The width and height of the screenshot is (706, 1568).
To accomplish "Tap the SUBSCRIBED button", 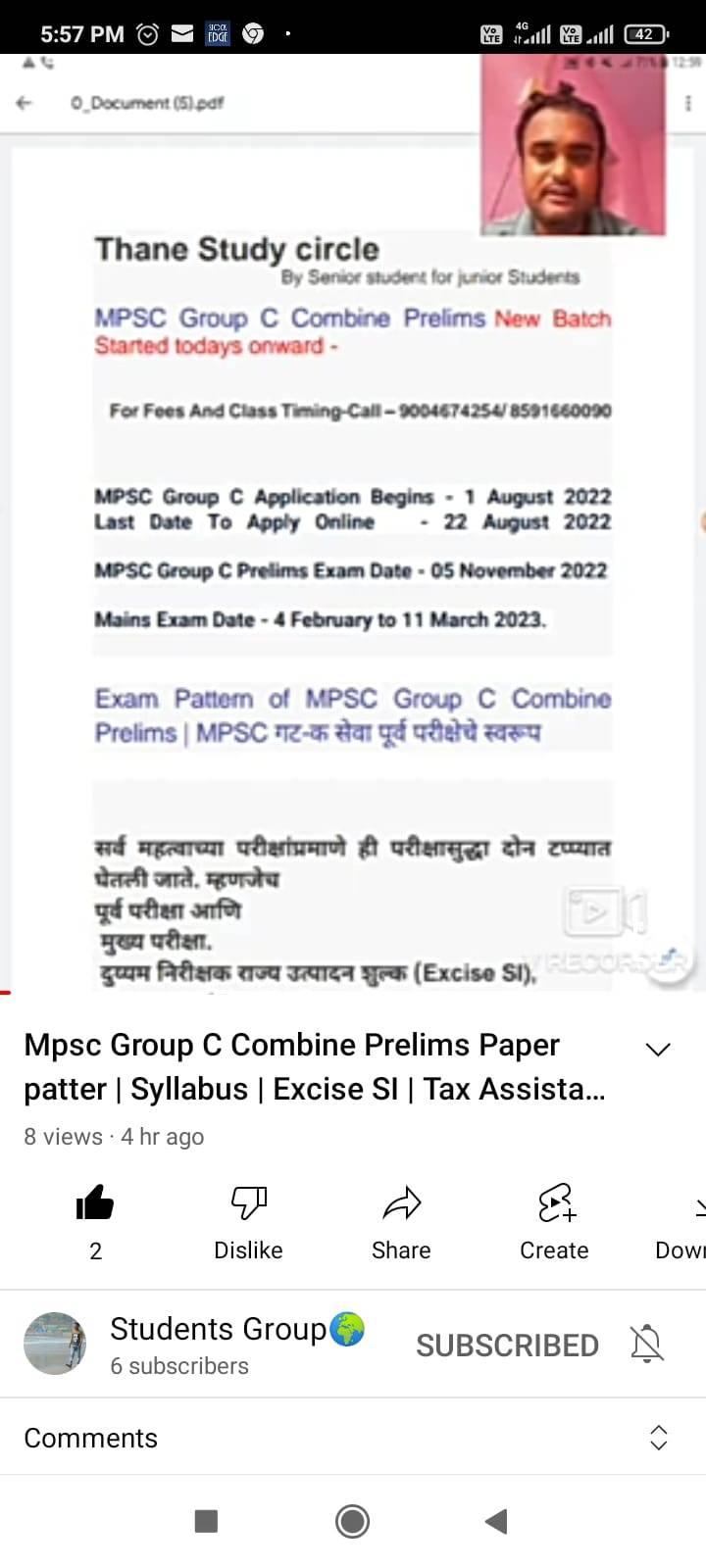I will pyautogui.click(x=507, y=1346).
